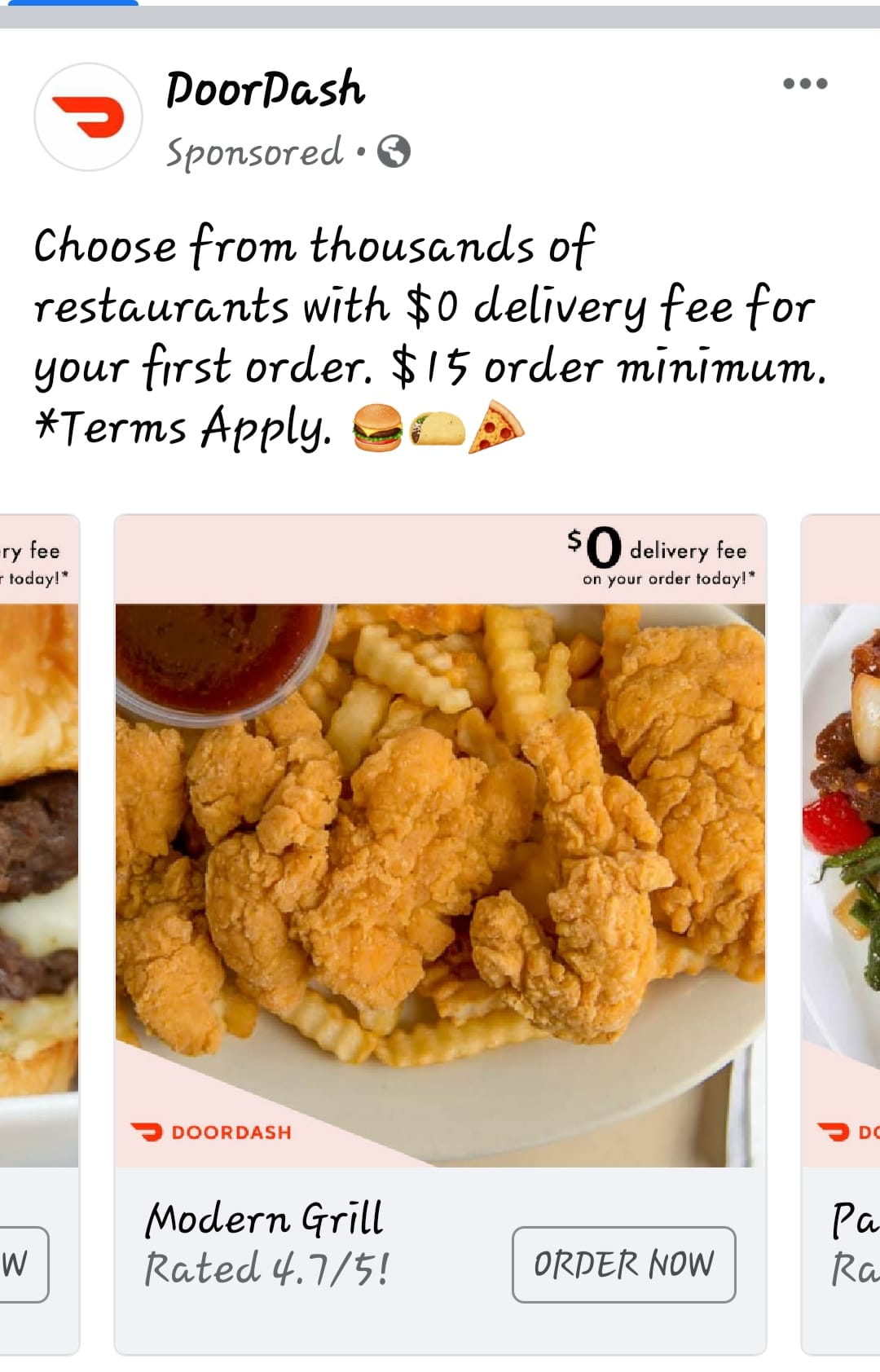The image size is (880, 1372).
Task: Tap the DoorDash profile picture
Action: point(88,117)
